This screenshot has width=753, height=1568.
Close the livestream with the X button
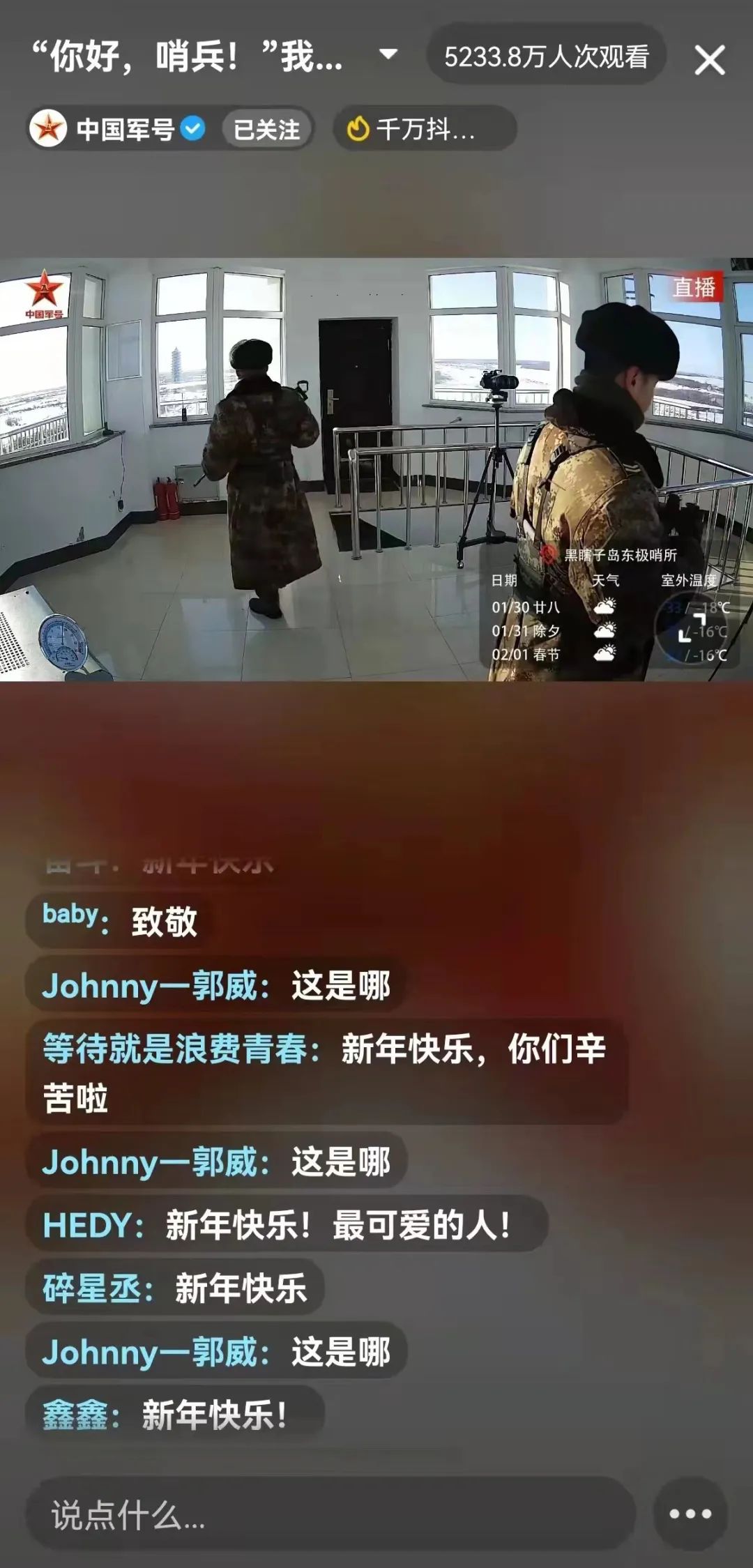pyautogui.click(x=709, y=61)
